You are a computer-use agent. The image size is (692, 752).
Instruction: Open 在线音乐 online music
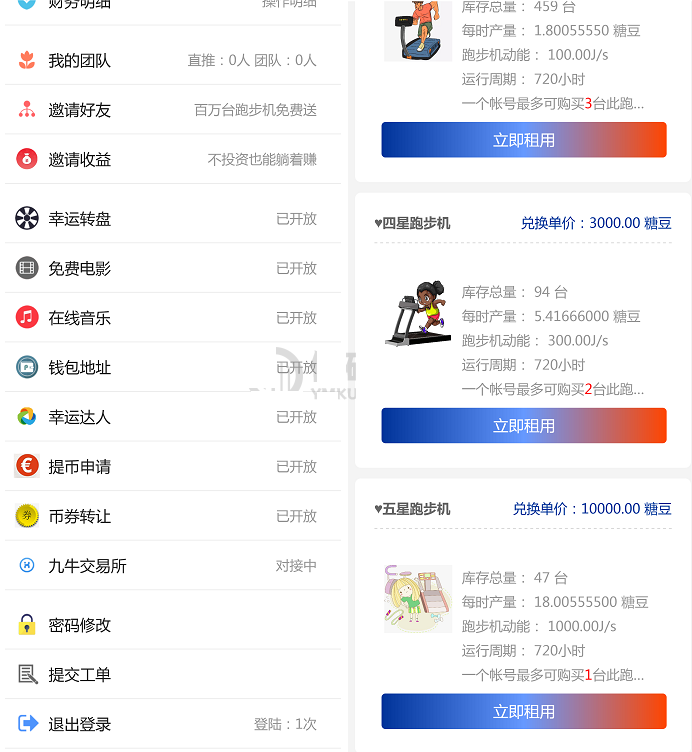(172, 318)
